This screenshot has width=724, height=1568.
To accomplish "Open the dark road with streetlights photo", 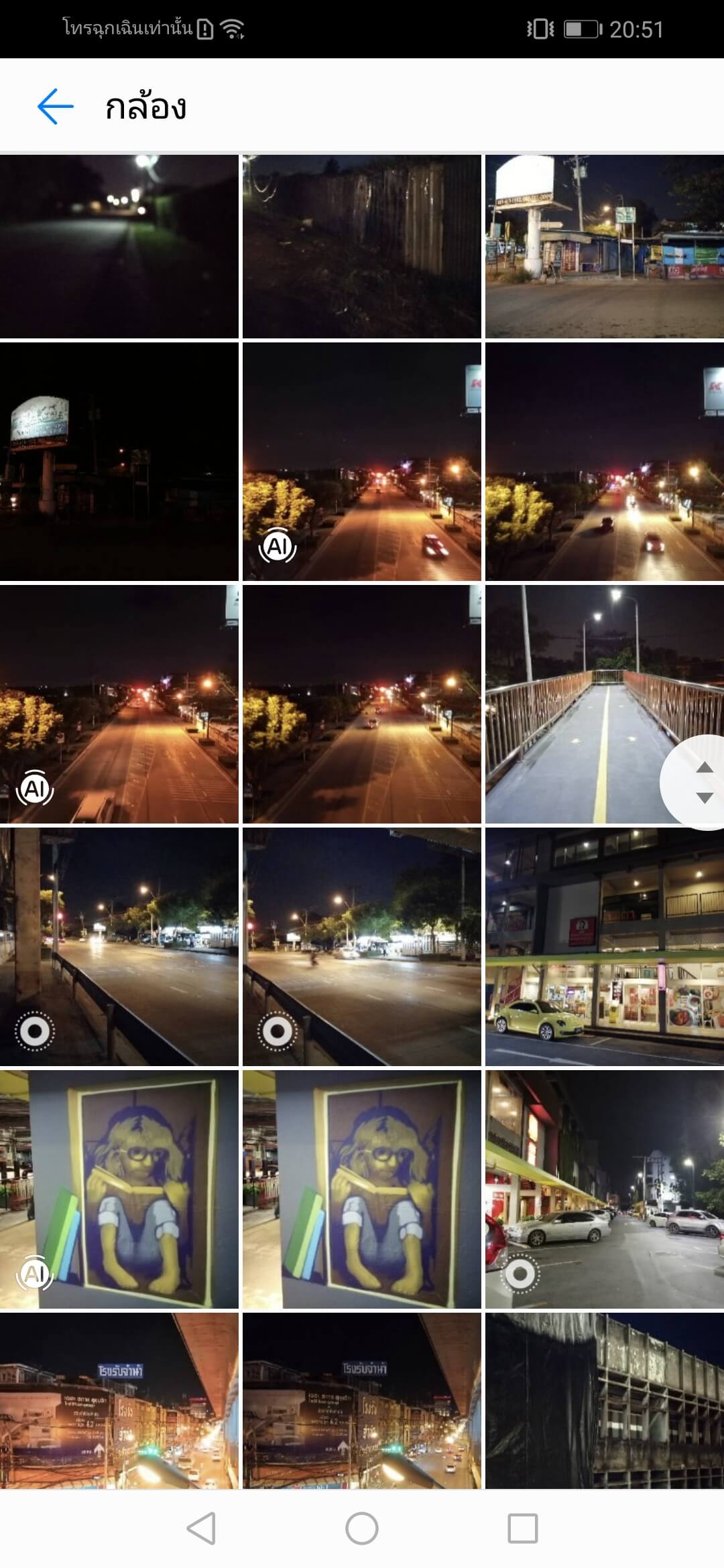I will tap(119, 247).
